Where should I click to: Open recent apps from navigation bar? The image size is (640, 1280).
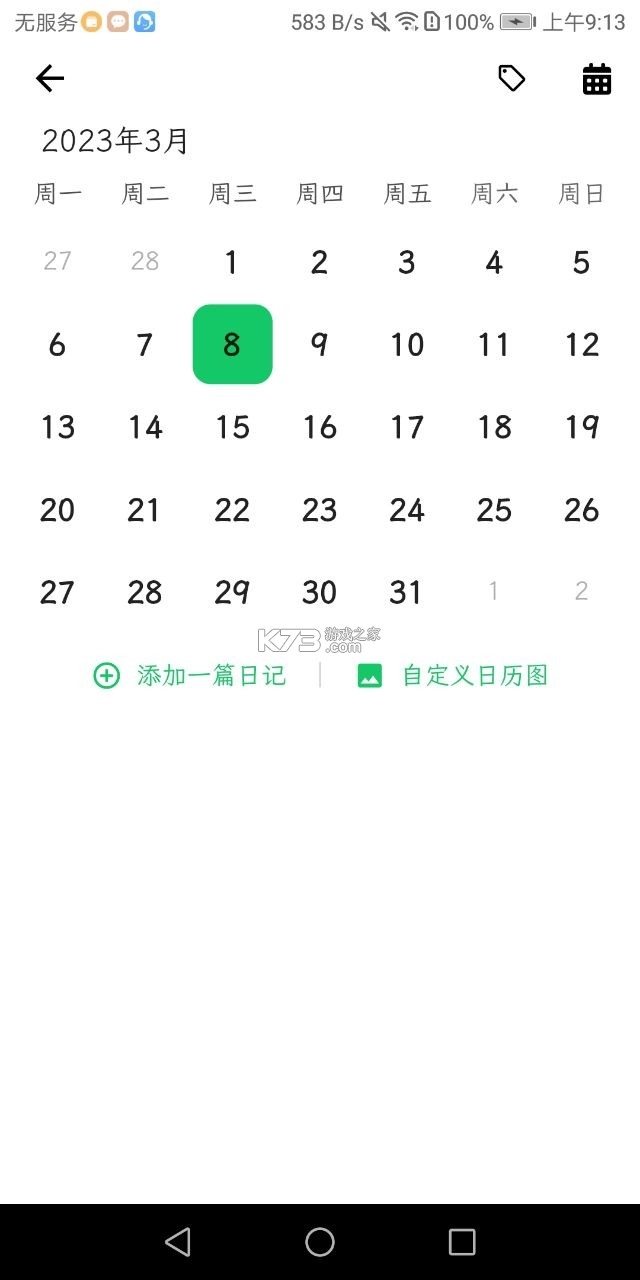pos(462,1242)
